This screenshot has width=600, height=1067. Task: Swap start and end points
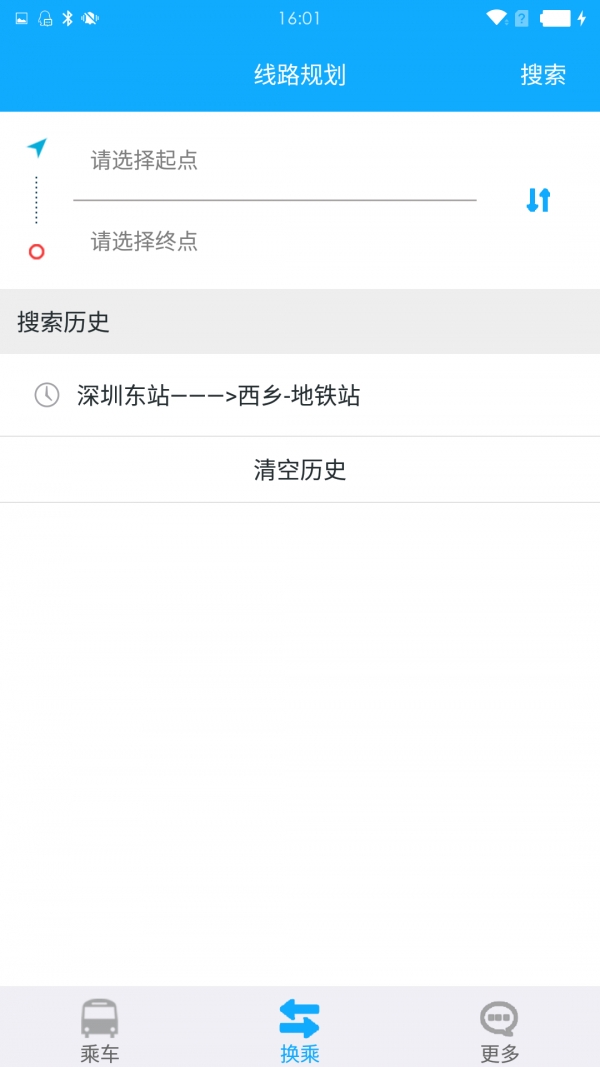click(x=538, y=200)
